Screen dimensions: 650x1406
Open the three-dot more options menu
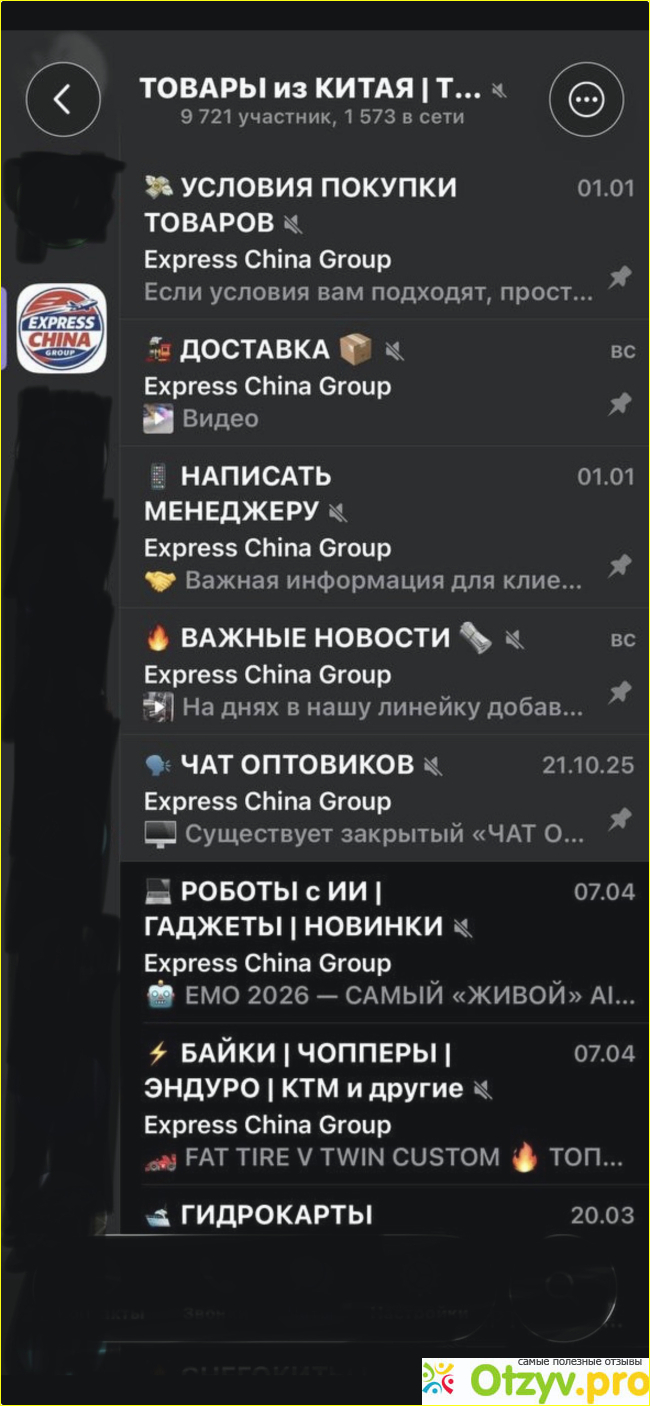click(x=586, y=99)
